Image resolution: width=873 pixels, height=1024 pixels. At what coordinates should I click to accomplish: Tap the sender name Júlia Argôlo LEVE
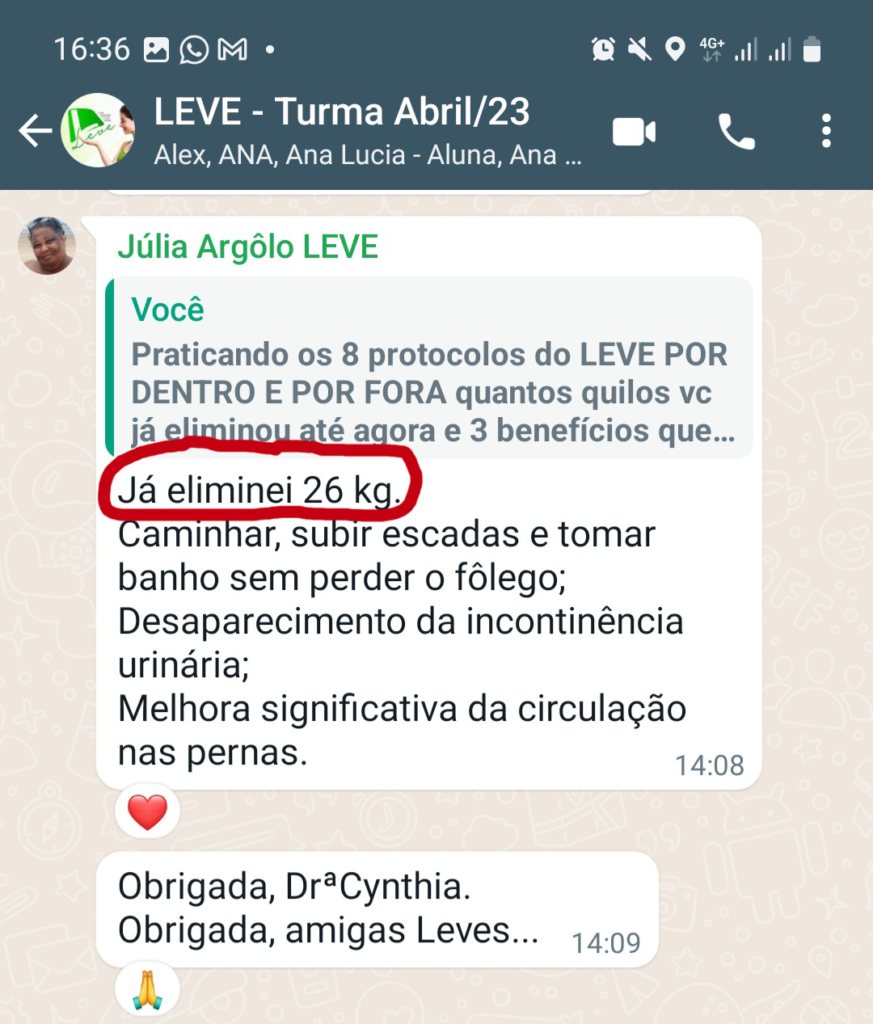click(248, 247)
